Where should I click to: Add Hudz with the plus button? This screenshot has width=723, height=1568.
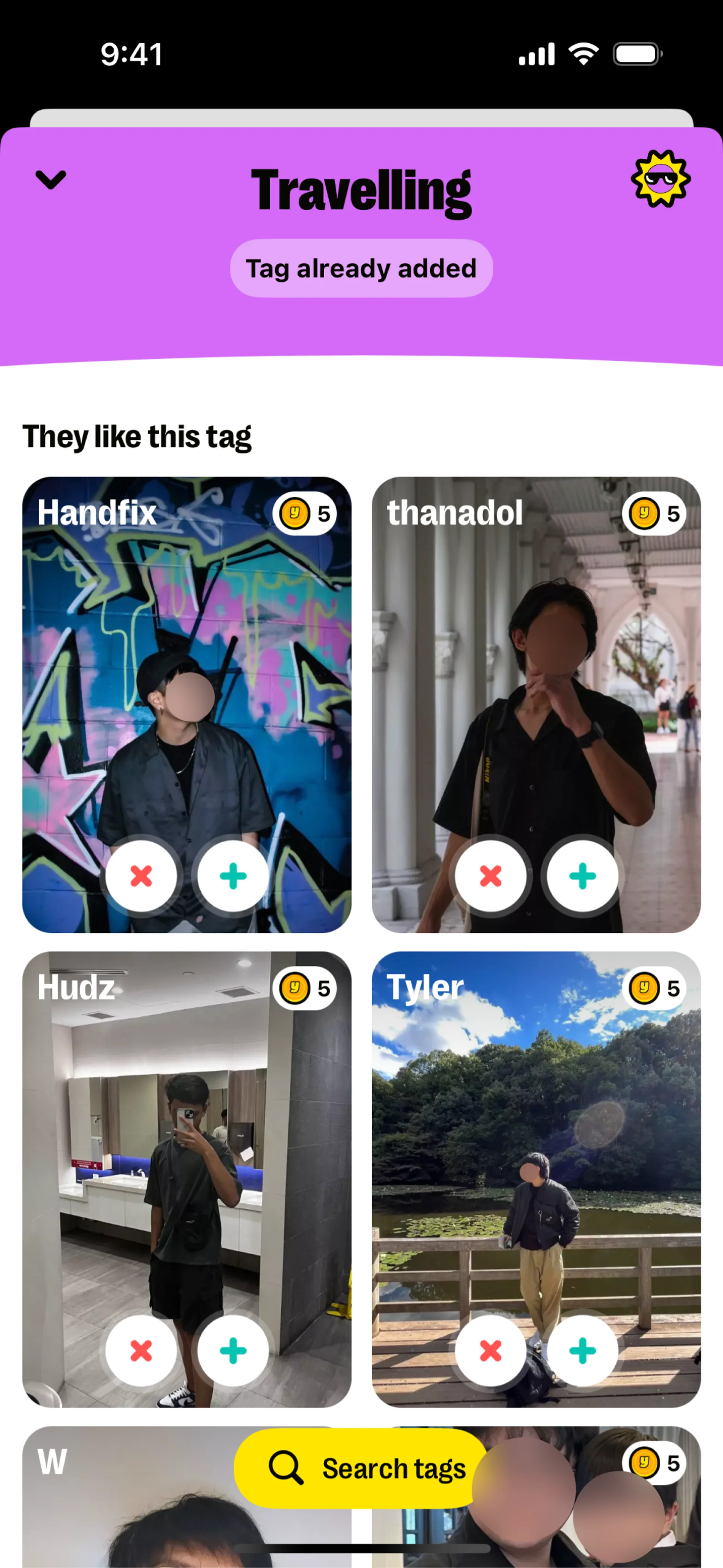pyautogui.click(x=233, y=1351)
